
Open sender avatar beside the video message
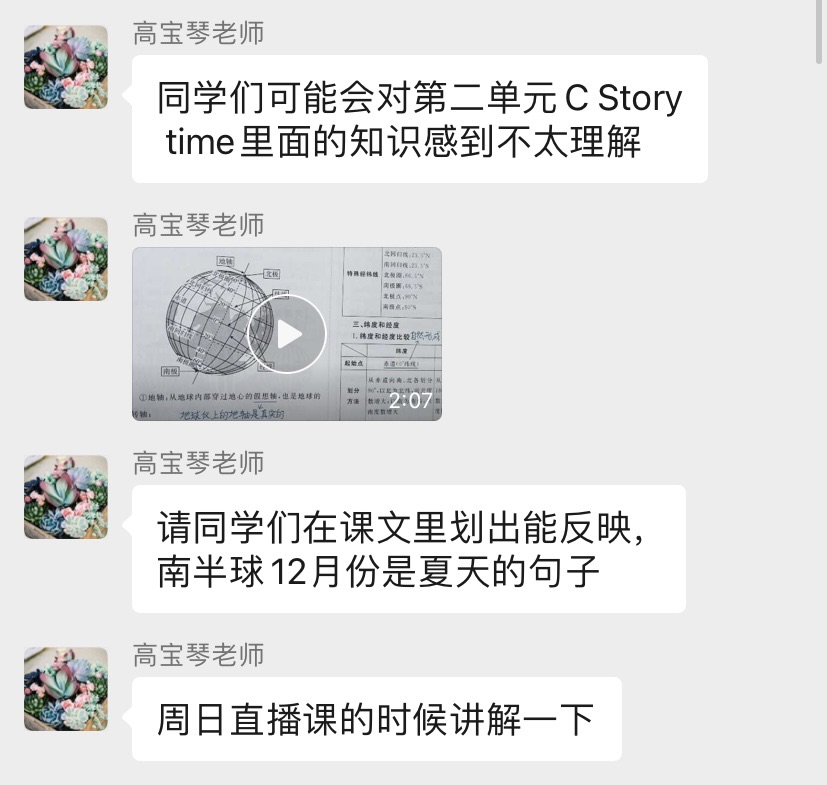coord(66,259)
